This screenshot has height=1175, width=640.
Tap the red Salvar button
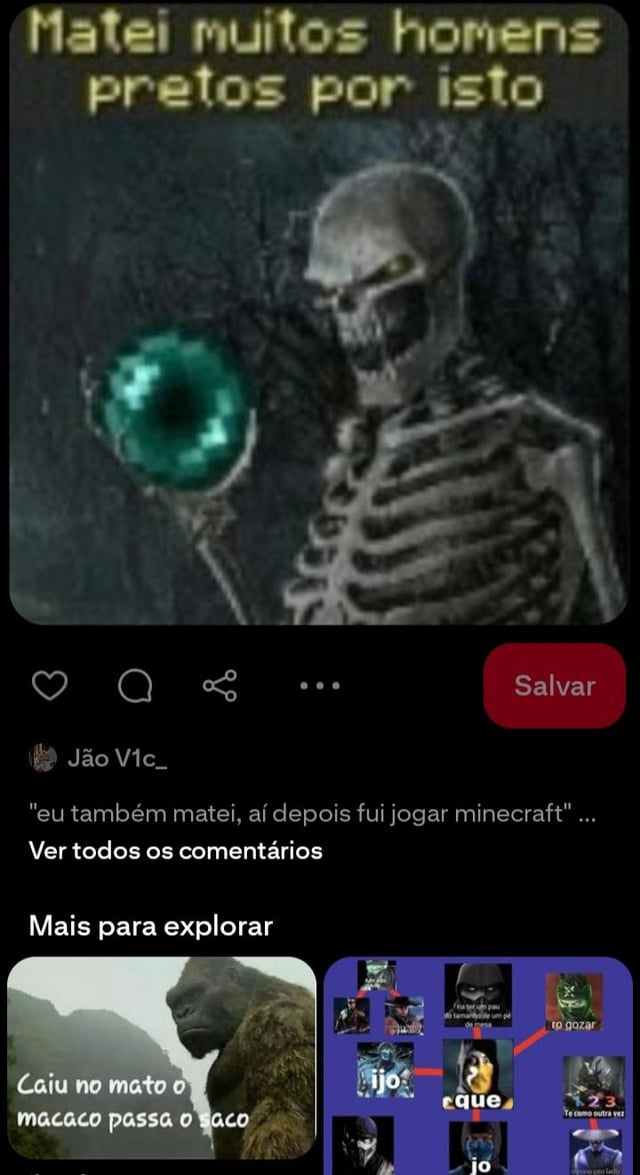tap(554, 686)
